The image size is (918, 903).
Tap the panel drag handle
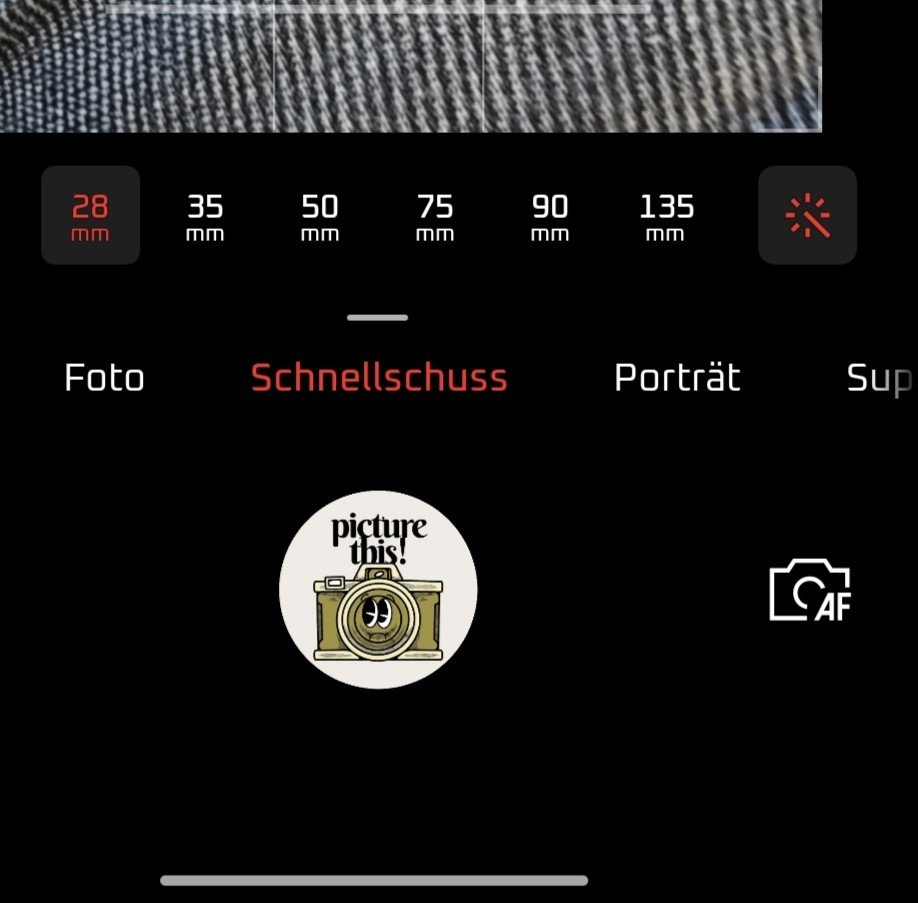[x=378, y=318]
